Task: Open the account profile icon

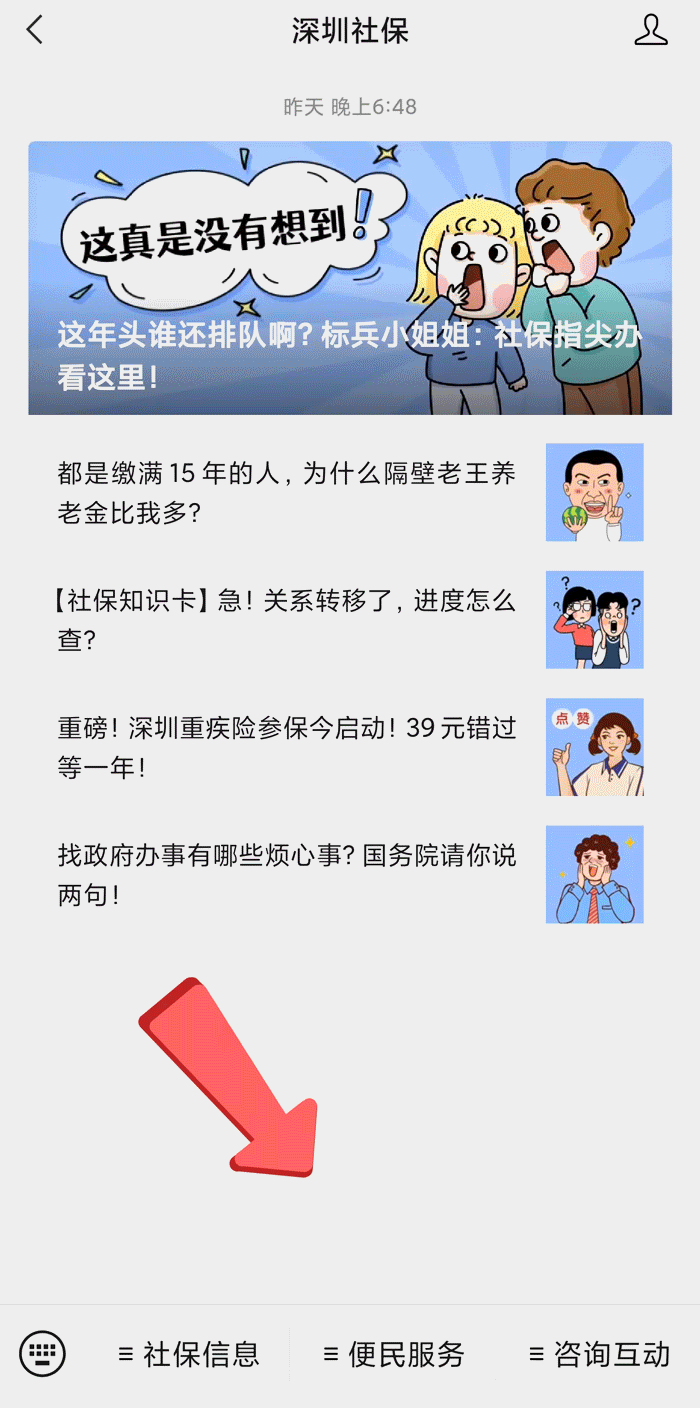Action: pos(651,30)
